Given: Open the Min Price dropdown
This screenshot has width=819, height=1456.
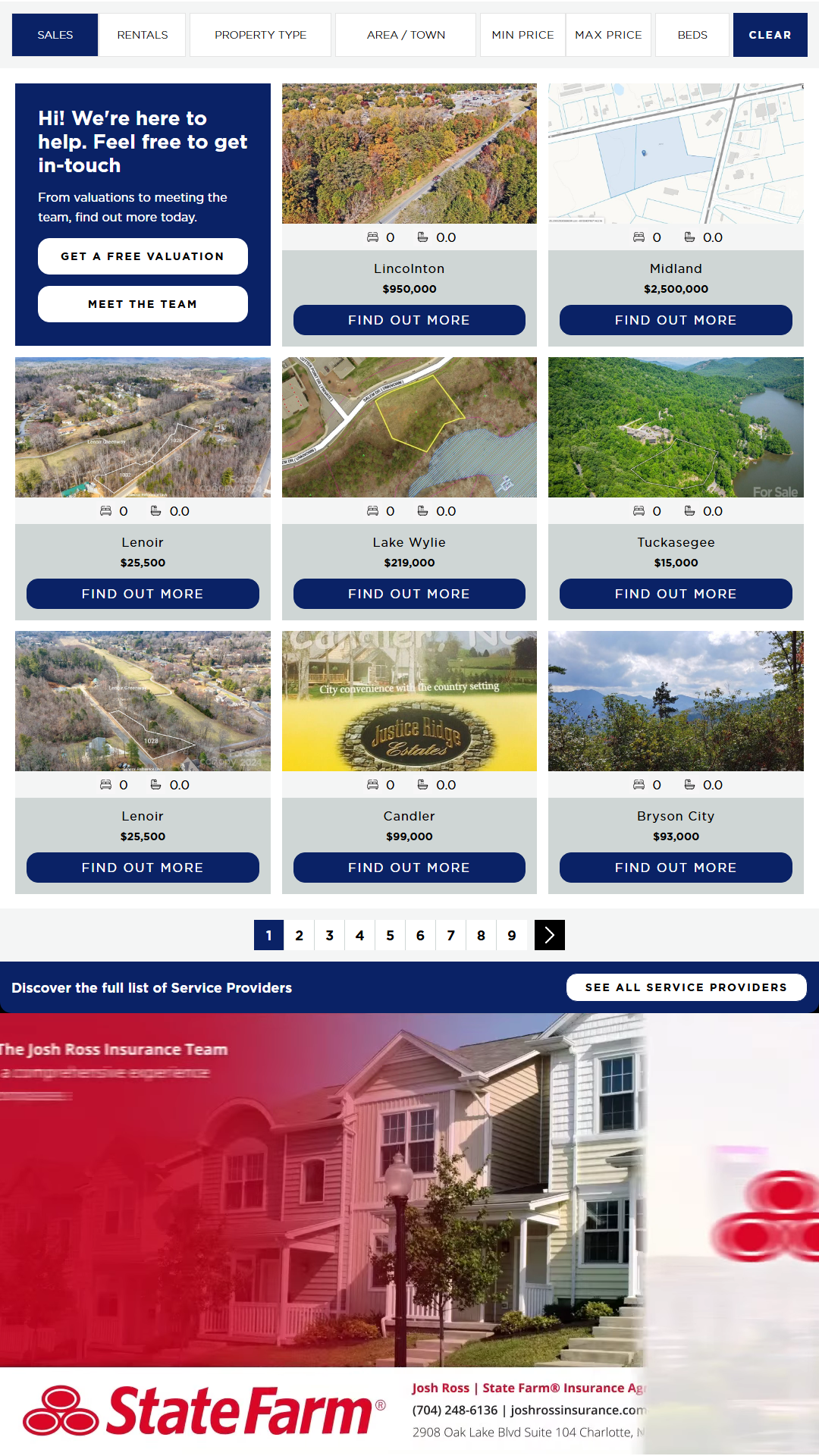Looking at the screenshot, I should (x=522, y=35).
